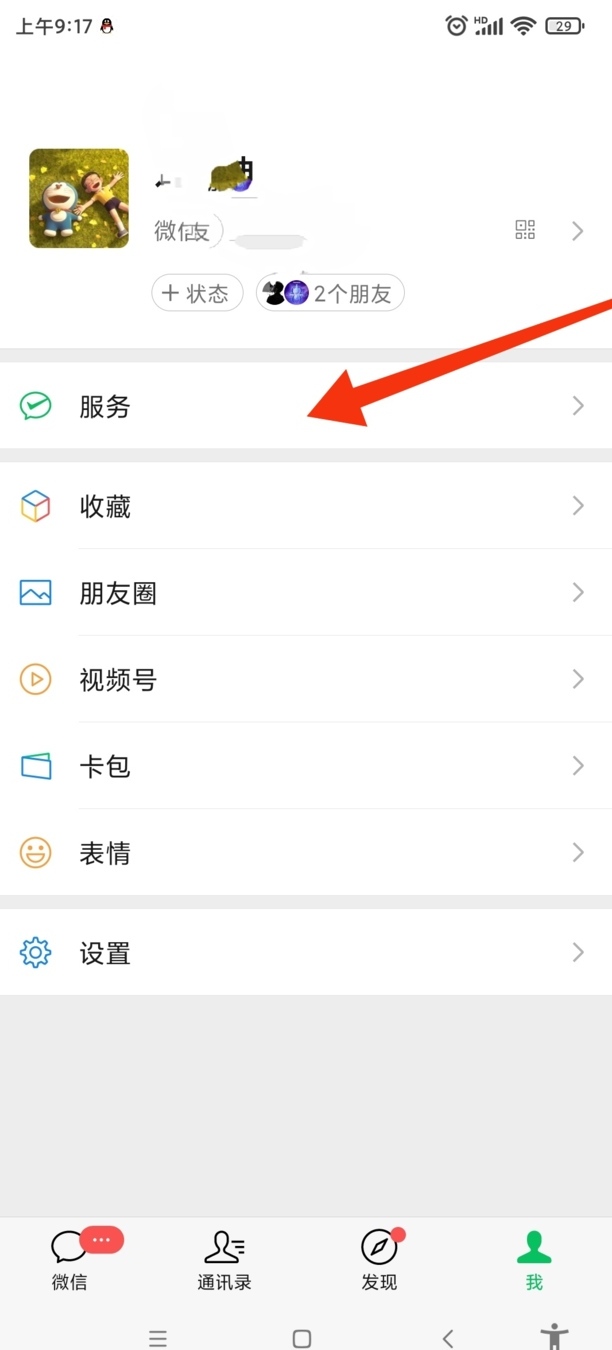Image resolution: width=612 pixels, height=1350 pixels.
Task: Open 收藏 favorites
Action: [306, 506]
